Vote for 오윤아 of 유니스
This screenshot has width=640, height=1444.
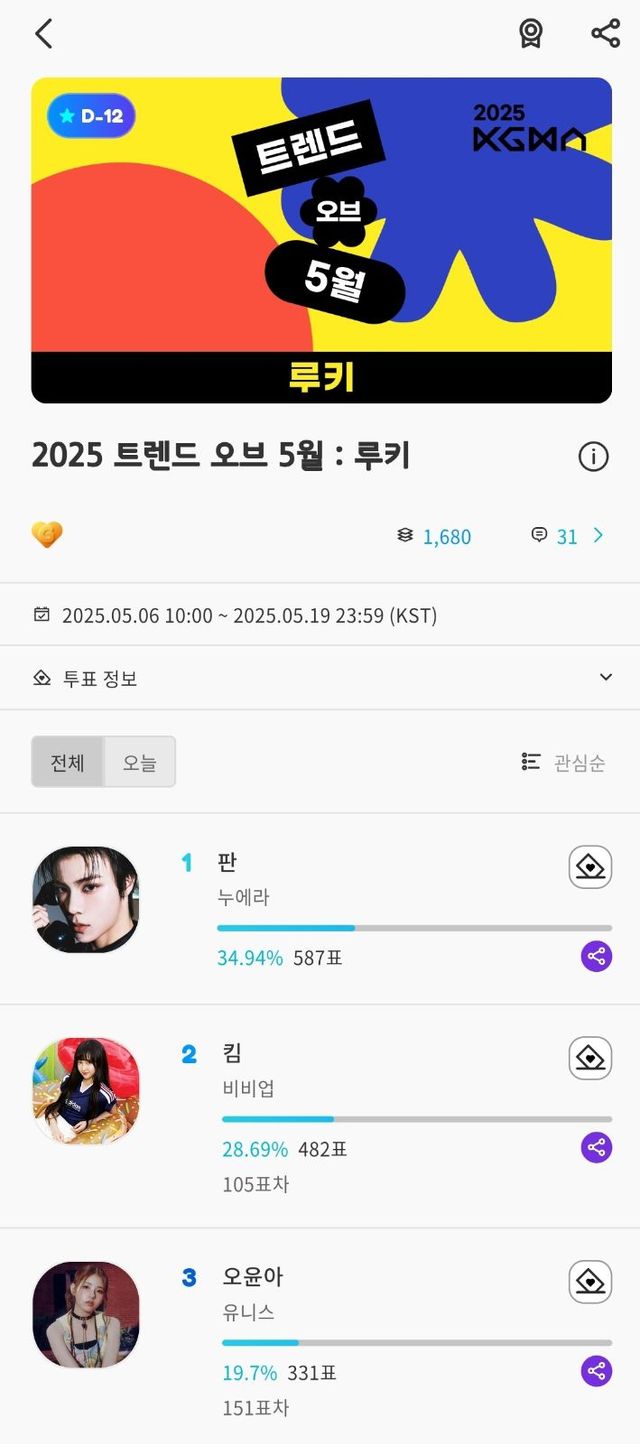click(x=590, y=1282)
